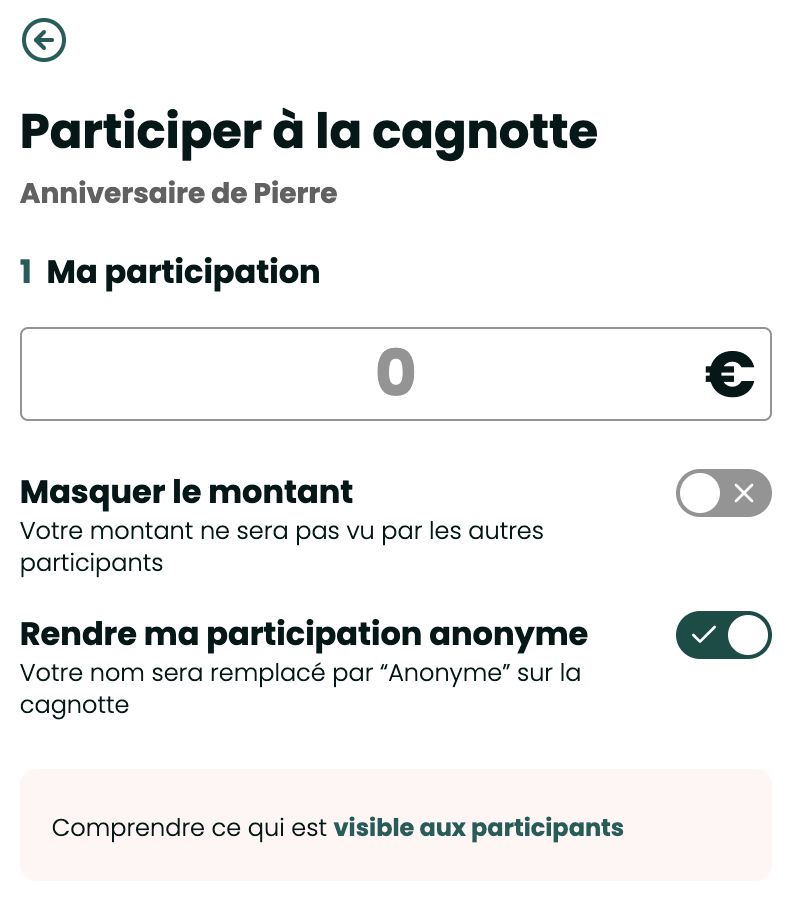Enable the Masquer le montant switch
Image resolution: width=792 pixels, height=918 pixels.
pos(723,493)
